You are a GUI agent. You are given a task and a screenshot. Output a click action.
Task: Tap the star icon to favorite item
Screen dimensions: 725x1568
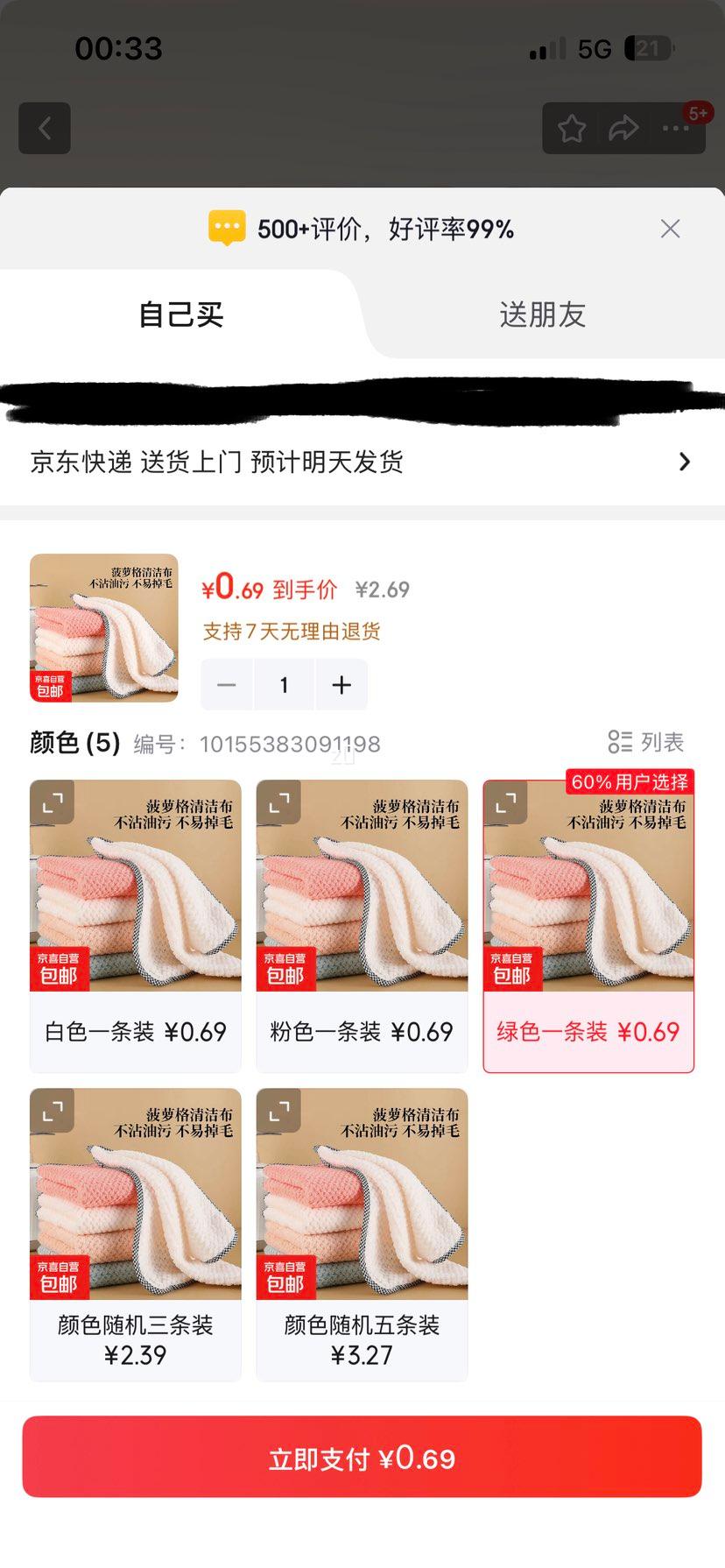click(x=572, y=128)
